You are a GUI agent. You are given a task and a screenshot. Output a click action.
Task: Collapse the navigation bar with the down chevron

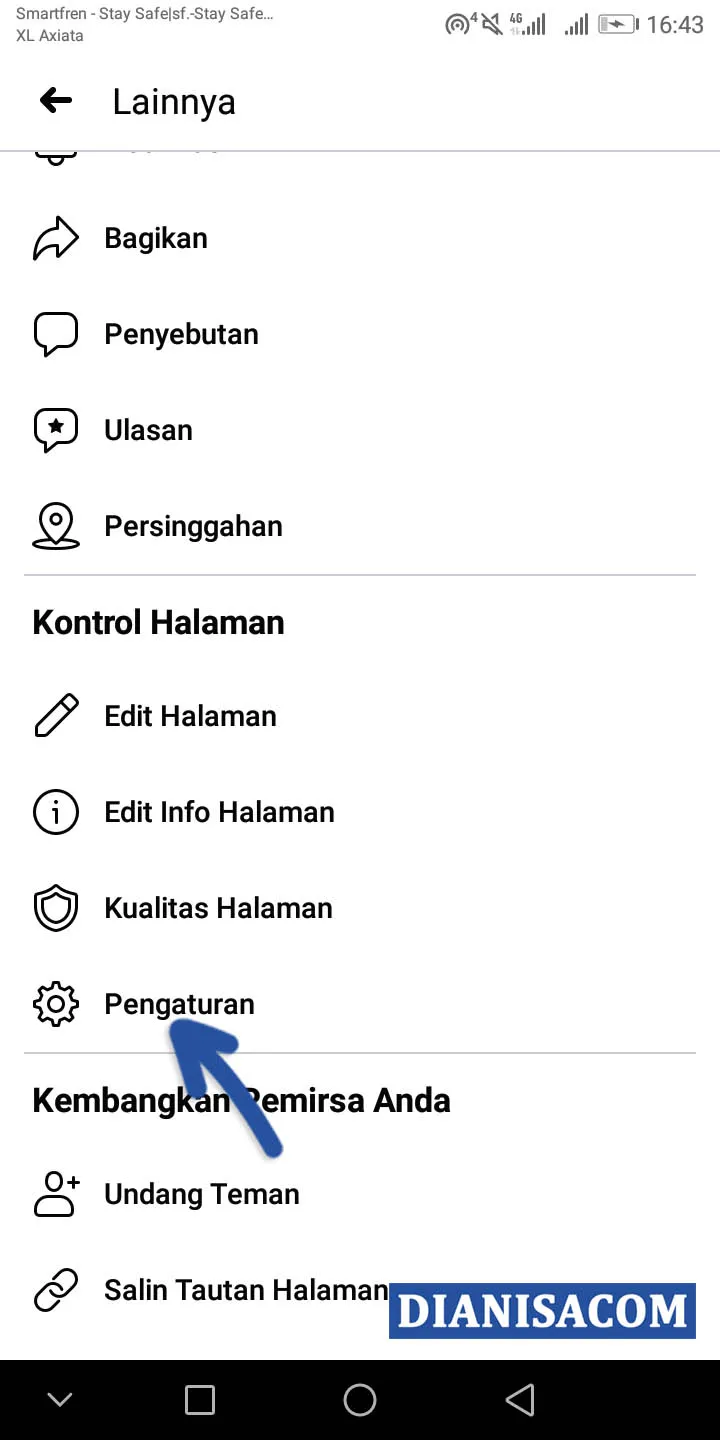pyautogui.click(x=60, y=1399)
